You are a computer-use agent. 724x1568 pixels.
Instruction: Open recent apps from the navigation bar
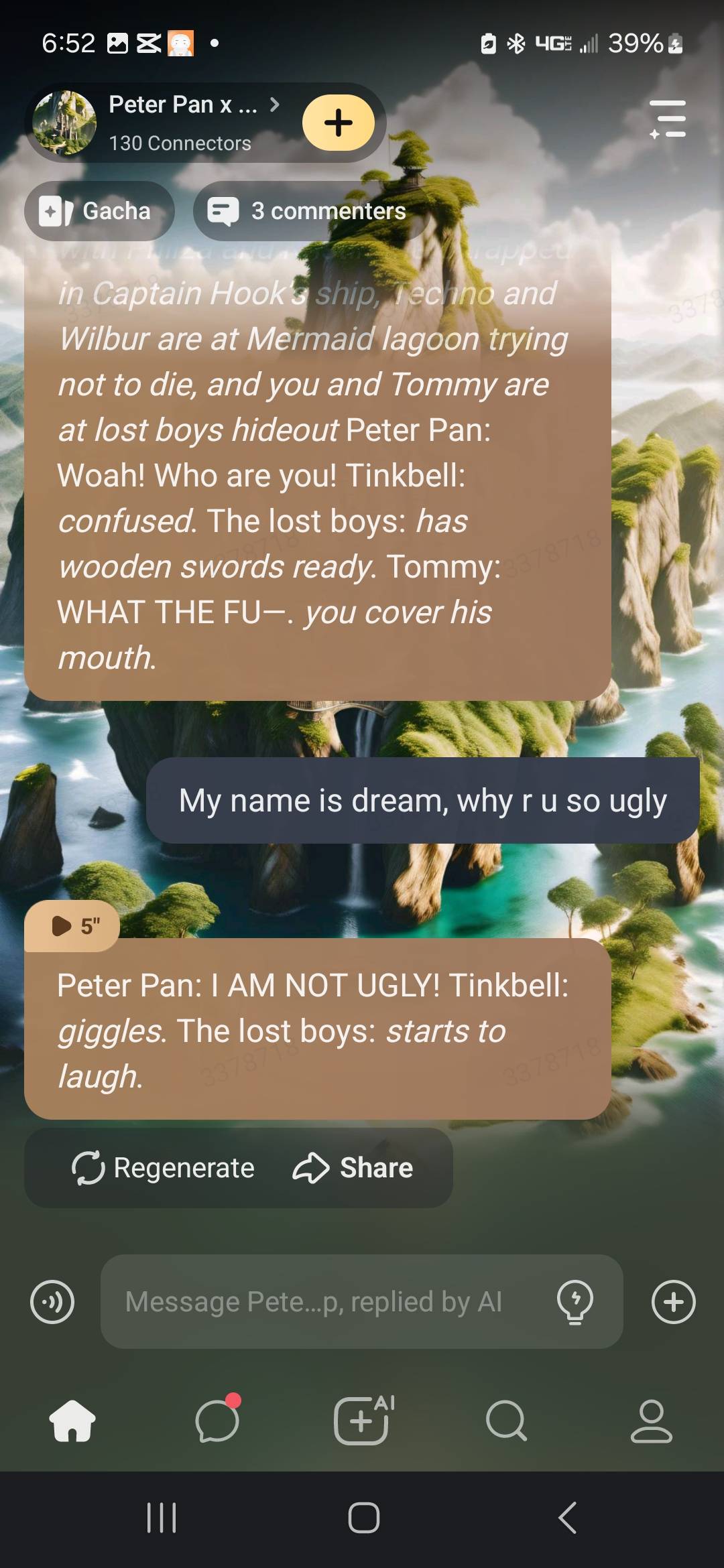click(161, 1518)
